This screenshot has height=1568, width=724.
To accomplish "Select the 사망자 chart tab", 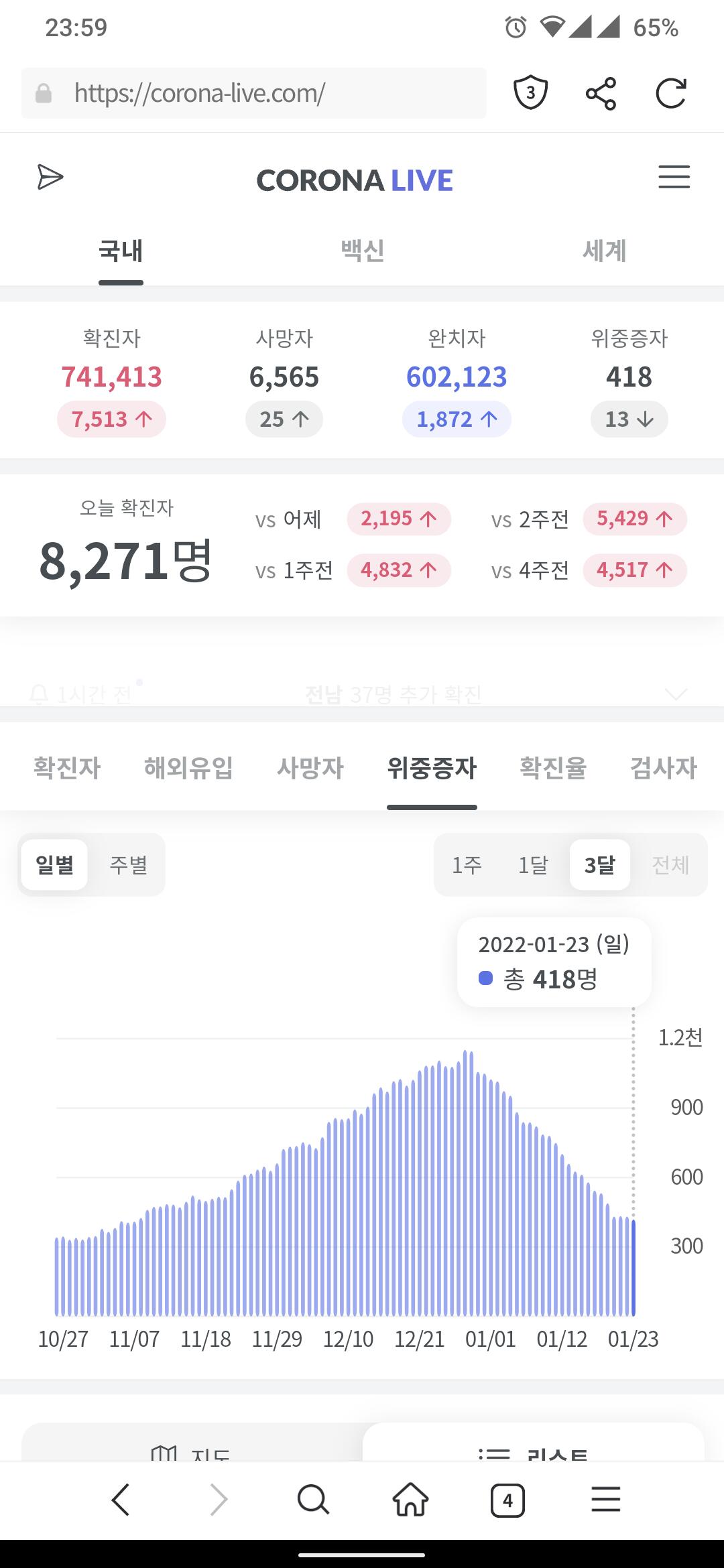I will point(310,768).
